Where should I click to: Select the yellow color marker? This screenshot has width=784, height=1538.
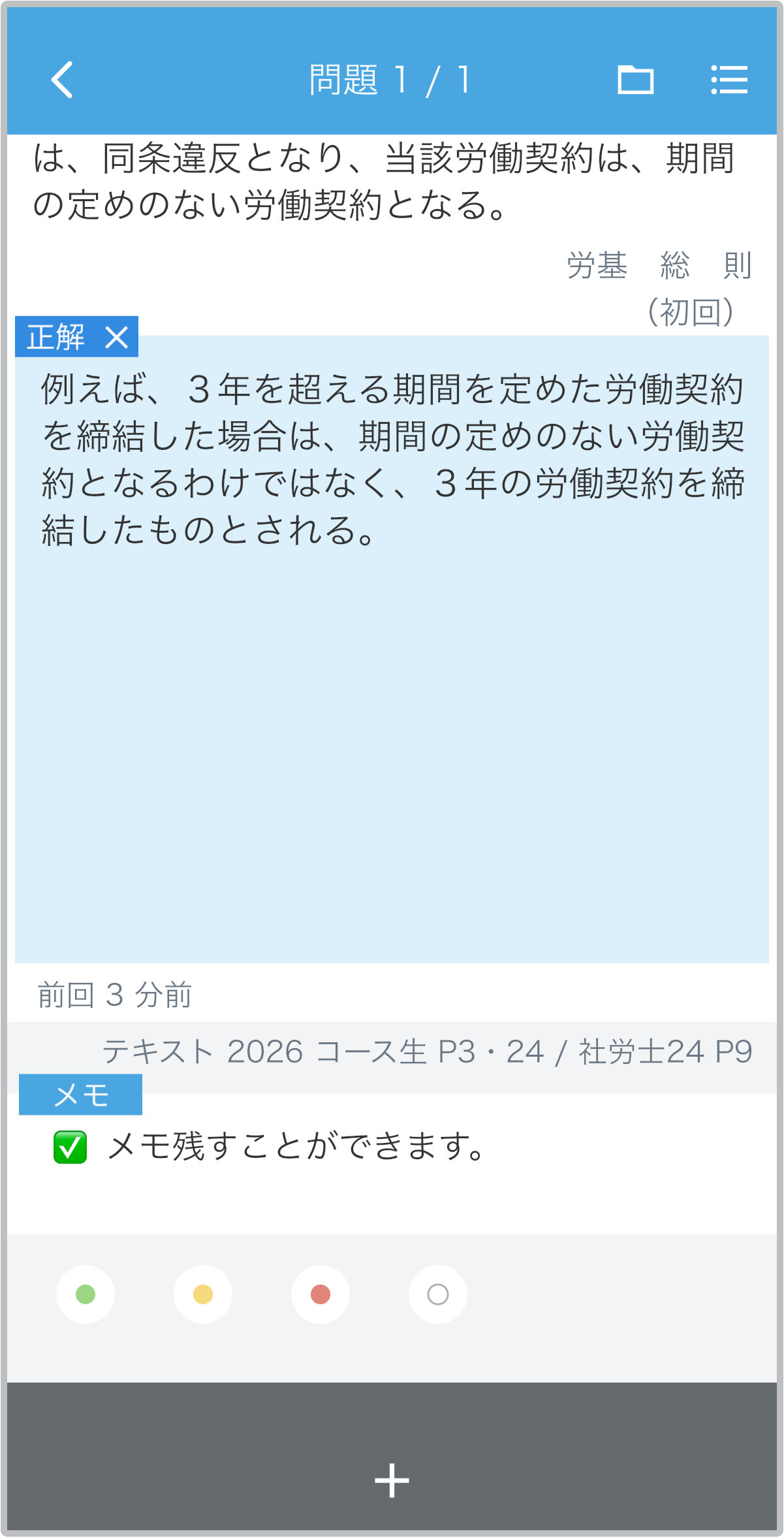point(203,1294)
